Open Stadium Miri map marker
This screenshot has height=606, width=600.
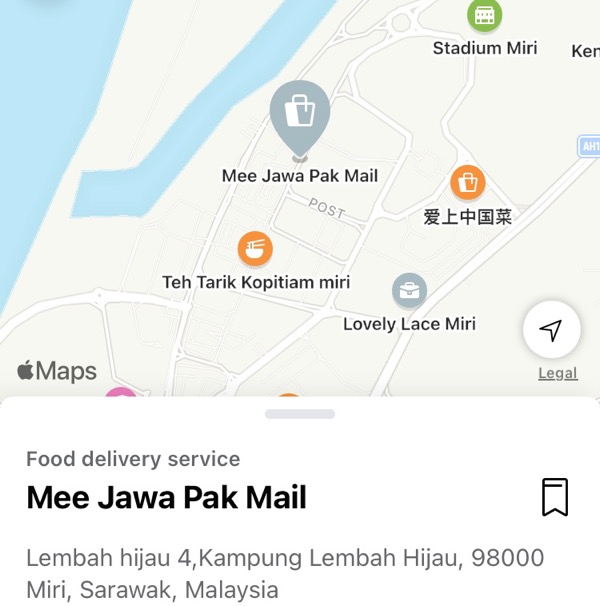click(x=485, y=15)
